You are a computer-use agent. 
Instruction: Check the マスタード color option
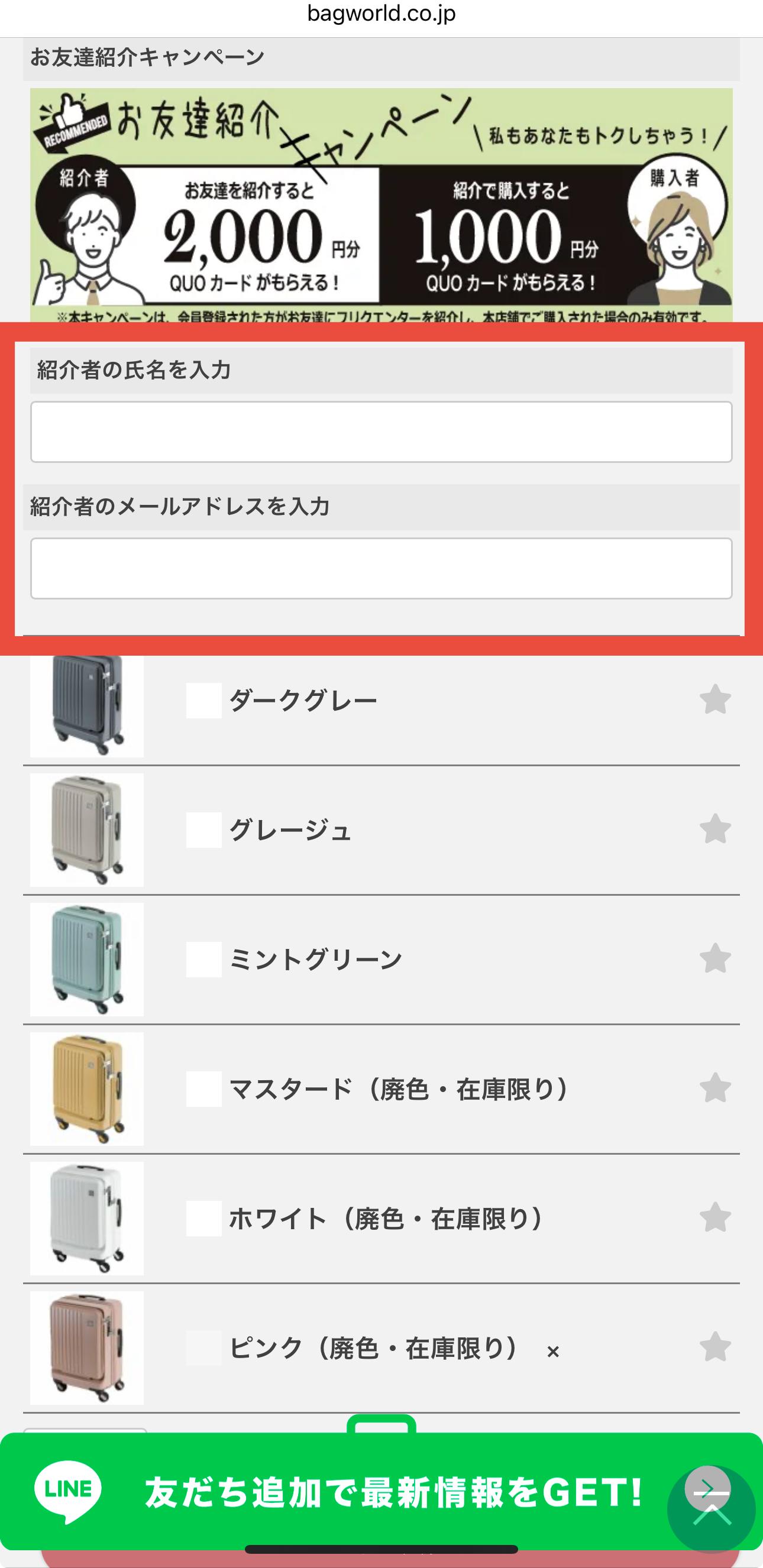[204, 1089]
